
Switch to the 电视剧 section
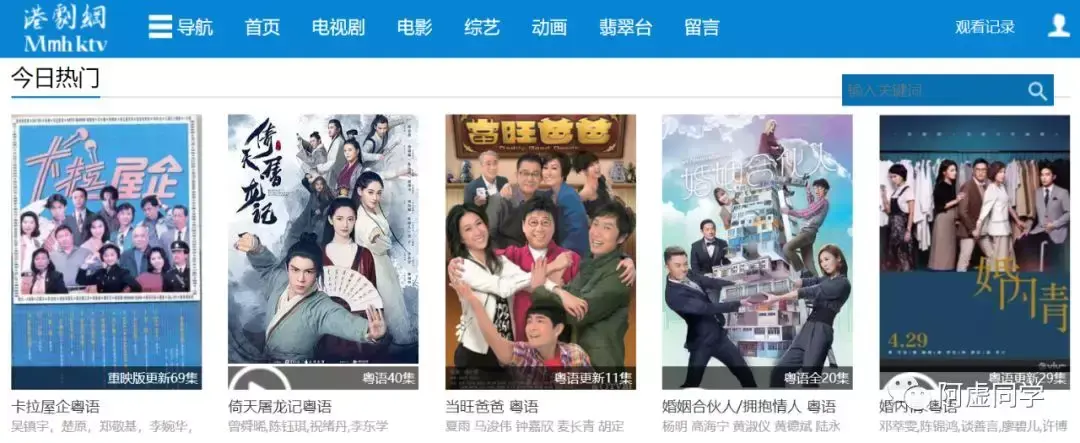[338, 28]
